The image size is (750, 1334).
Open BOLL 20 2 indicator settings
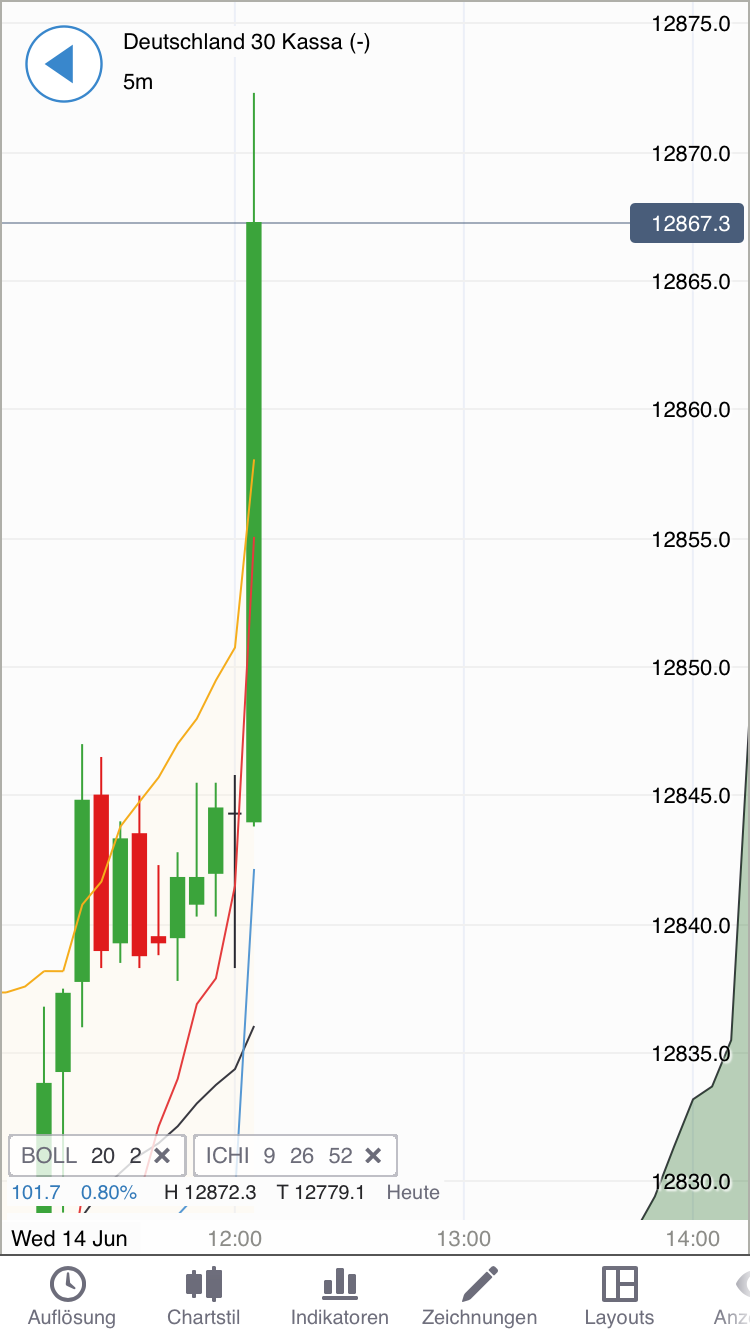tap(70, 1155)
